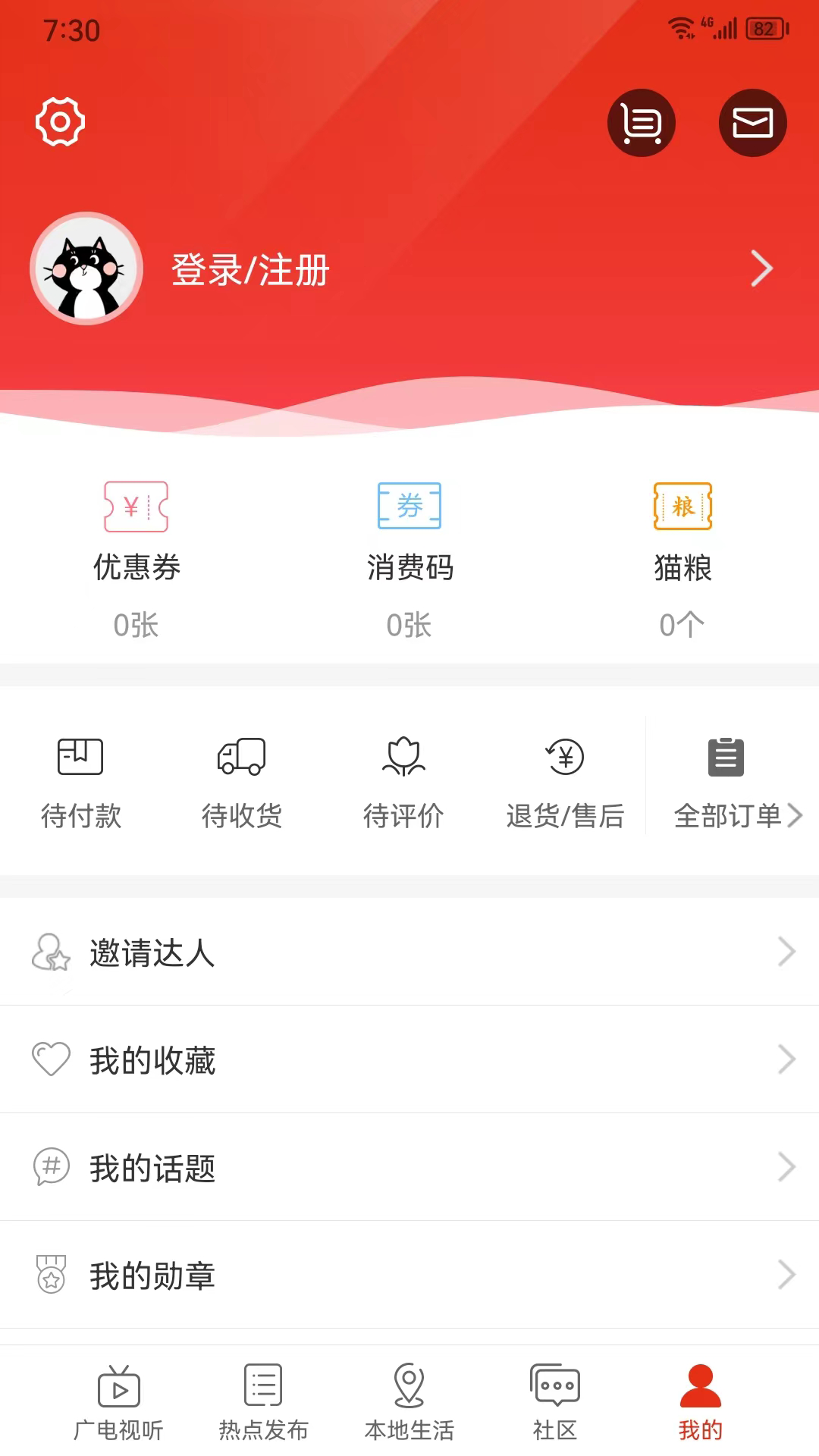This screenshot has height=1456, width=819.
Task: Open the shopping cart
Action: [641, 123]
